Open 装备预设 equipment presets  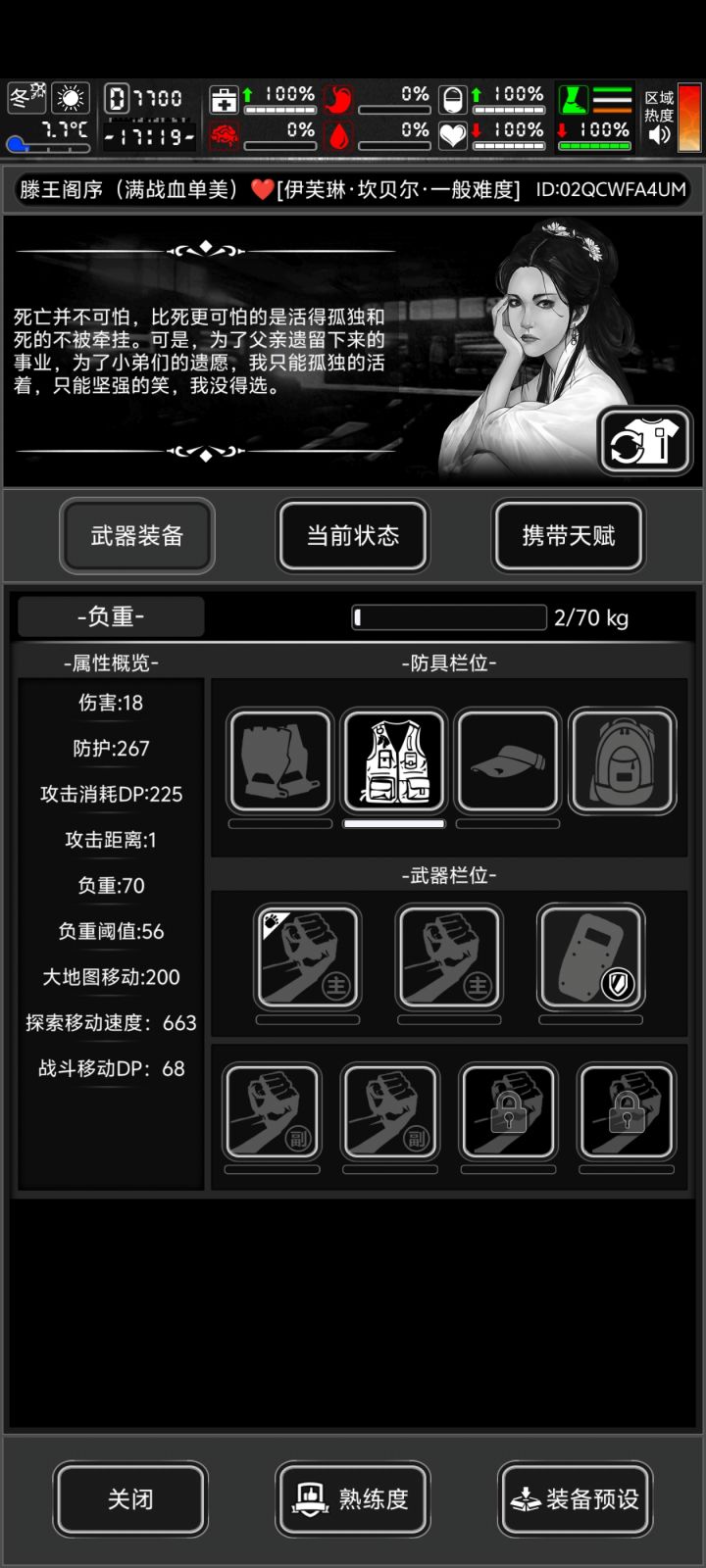pyautogui.click(x=575, y=1499)
